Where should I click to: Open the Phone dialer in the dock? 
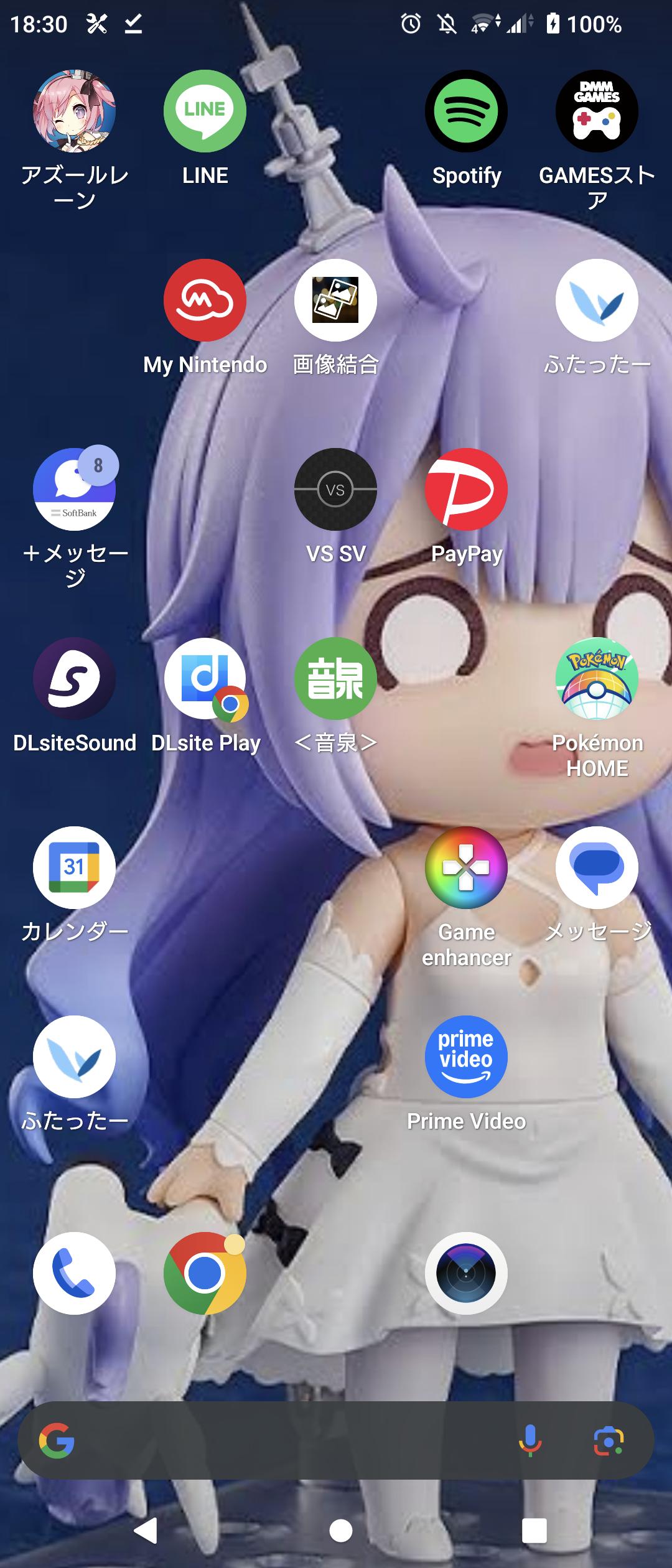(x=74, y=1274)
